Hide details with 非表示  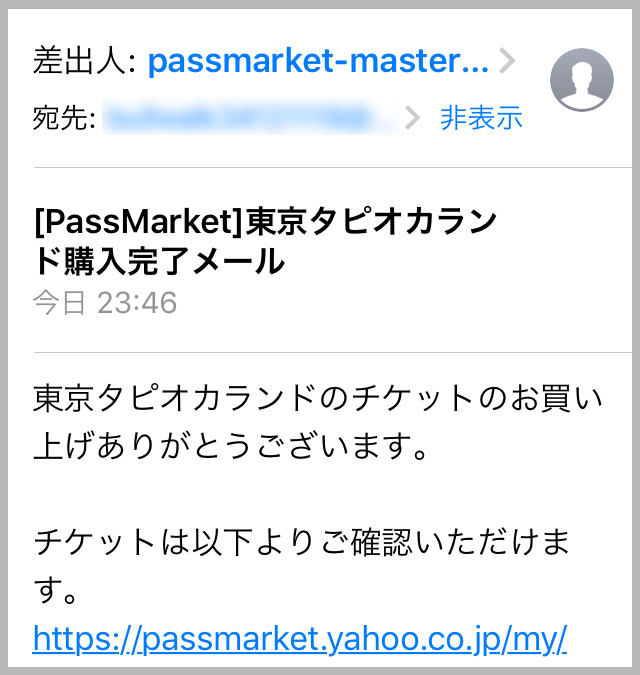tap(481, 118)
